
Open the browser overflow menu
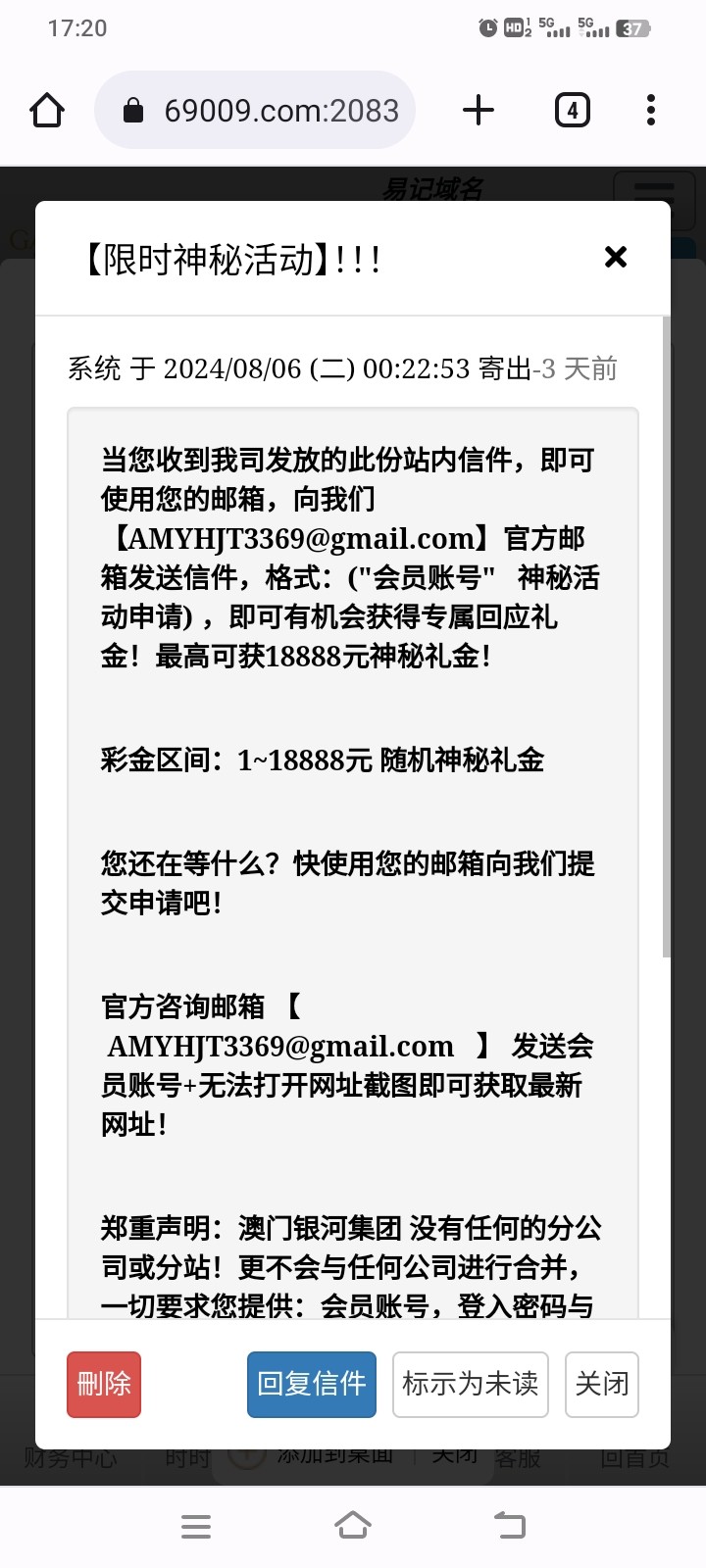click(651, 110)
